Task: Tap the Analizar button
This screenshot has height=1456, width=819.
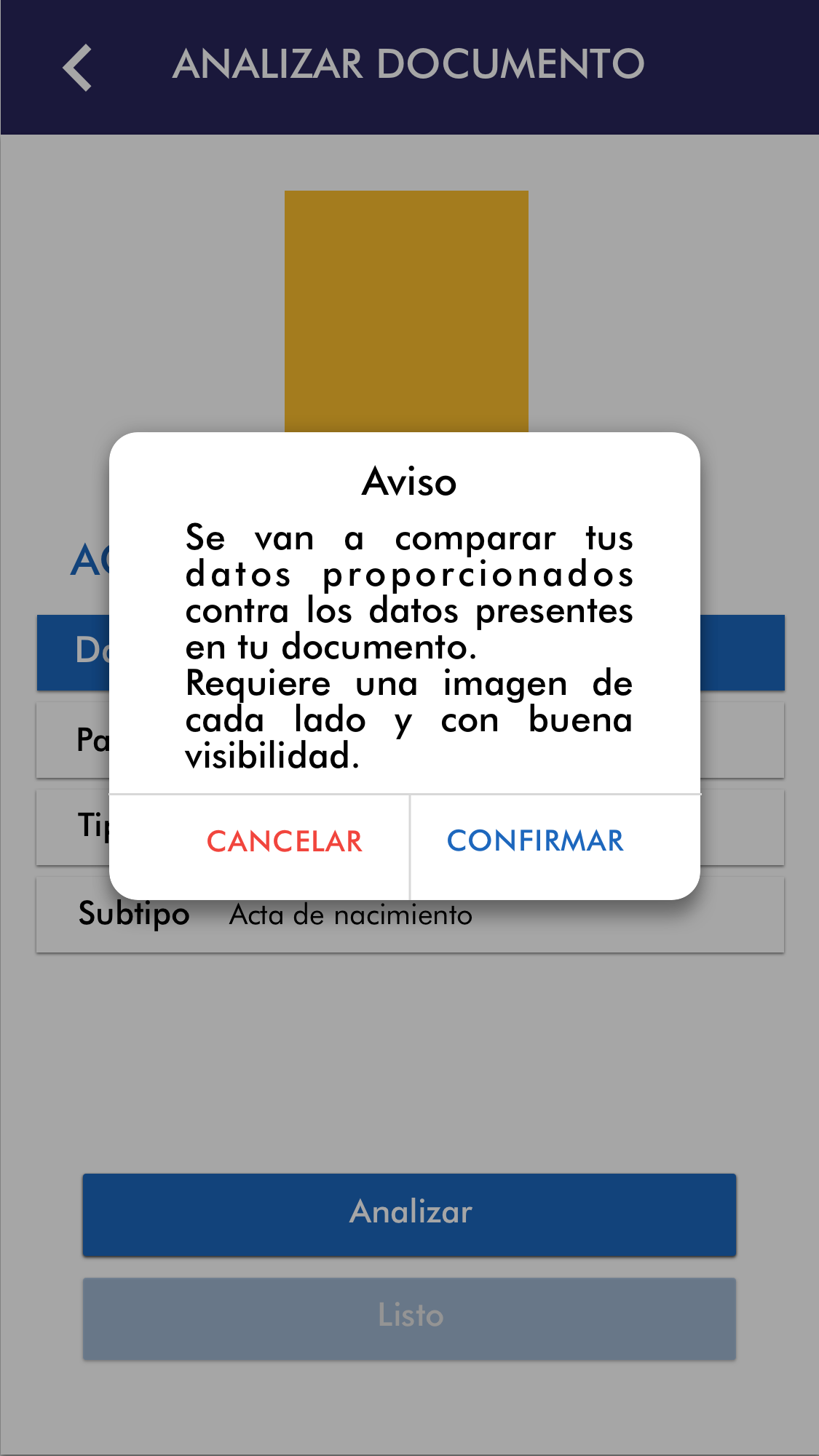Action: [x=409, y=1214]
